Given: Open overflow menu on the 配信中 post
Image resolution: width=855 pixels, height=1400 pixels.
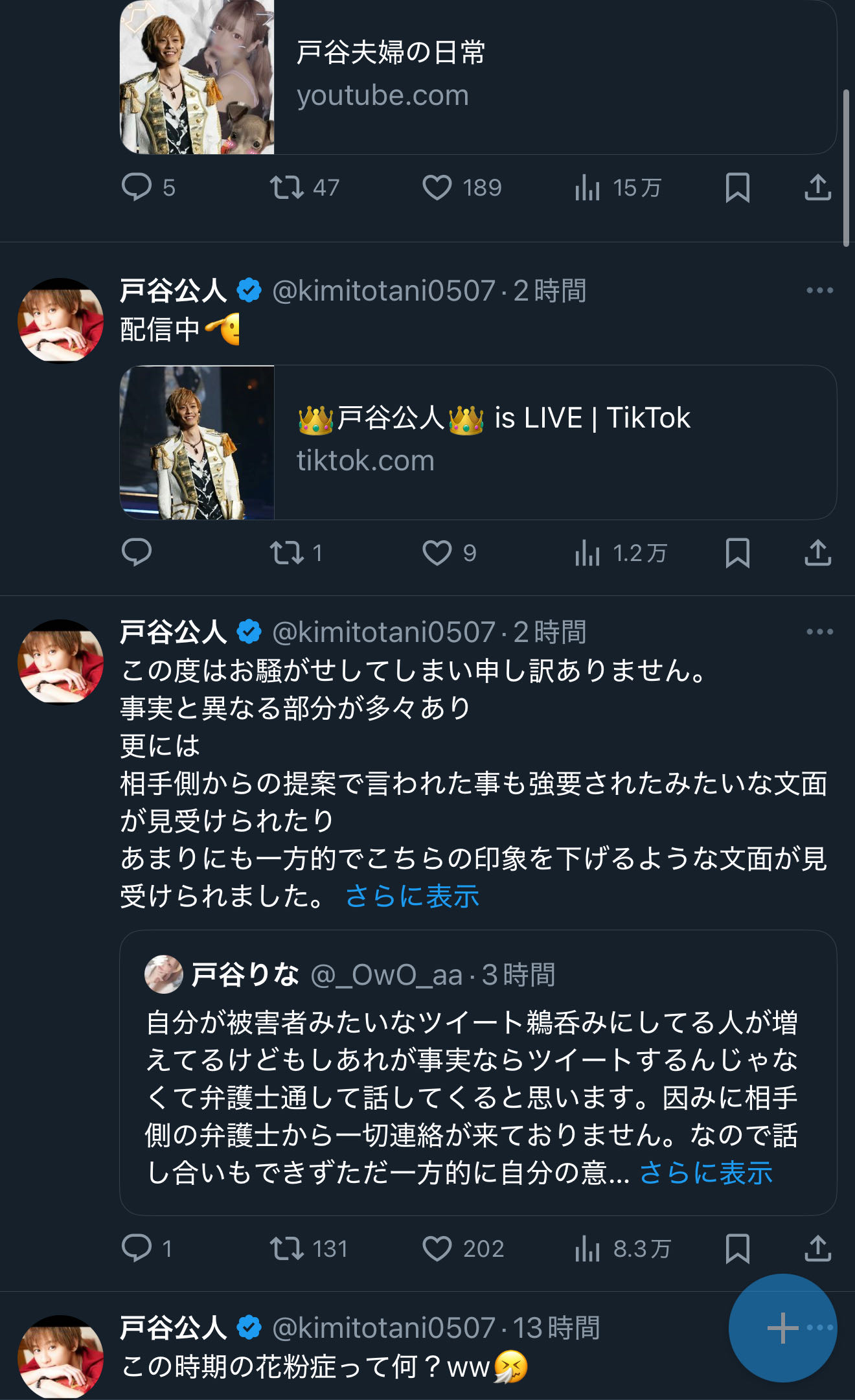Looking at the screenshot, I should (x=819, y=290).
